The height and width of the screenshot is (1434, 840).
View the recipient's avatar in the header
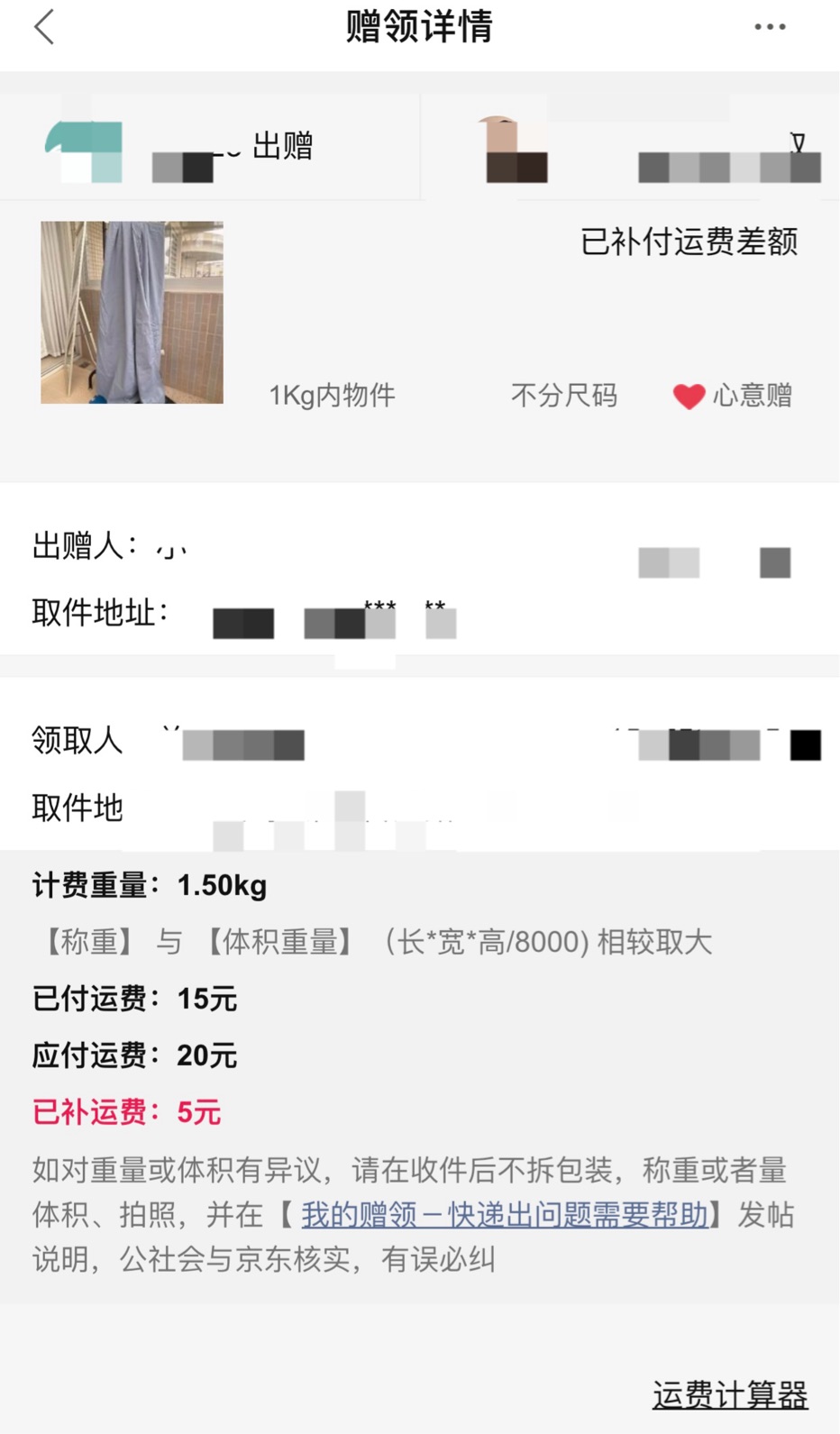click(516, 150)
